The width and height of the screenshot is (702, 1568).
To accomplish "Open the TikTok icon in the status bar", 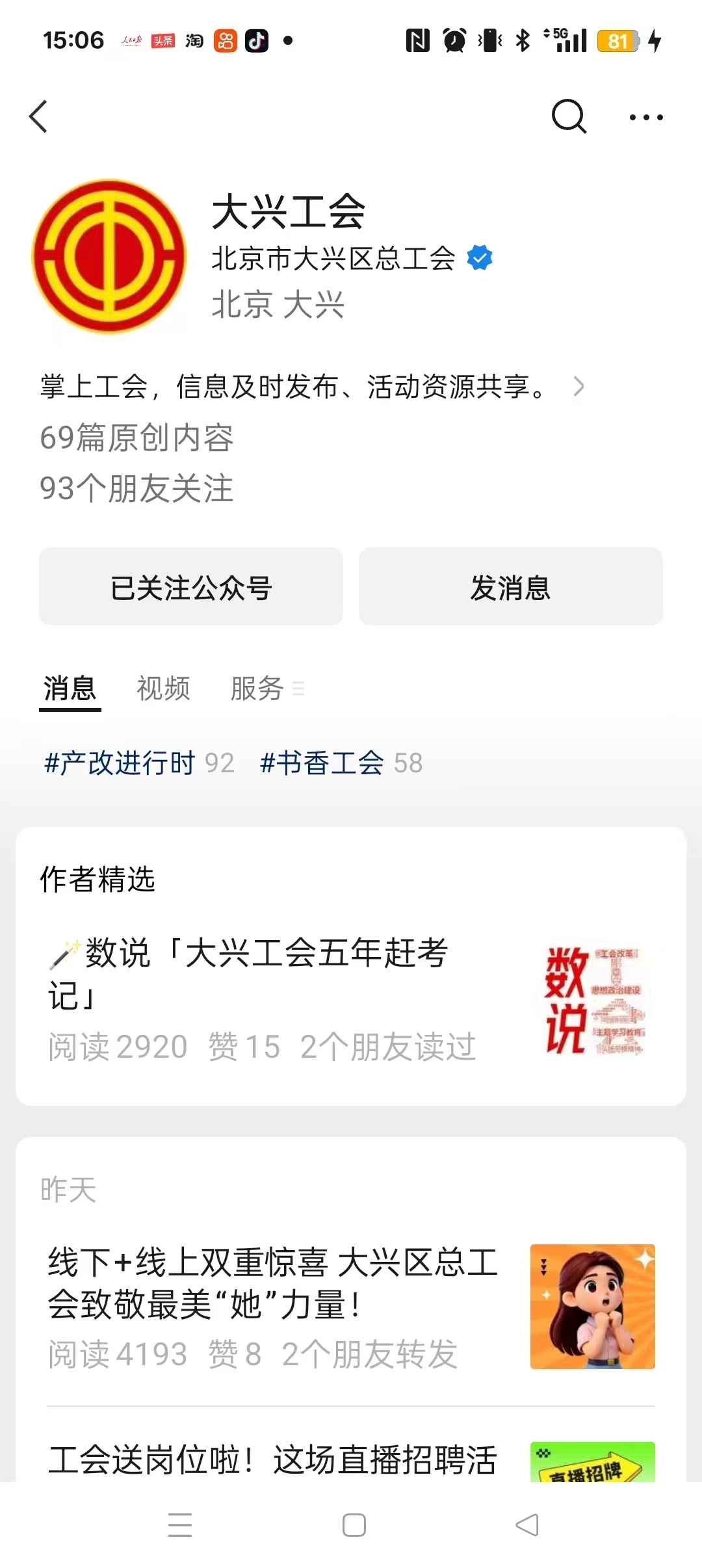I will click(x=255, y=40).
